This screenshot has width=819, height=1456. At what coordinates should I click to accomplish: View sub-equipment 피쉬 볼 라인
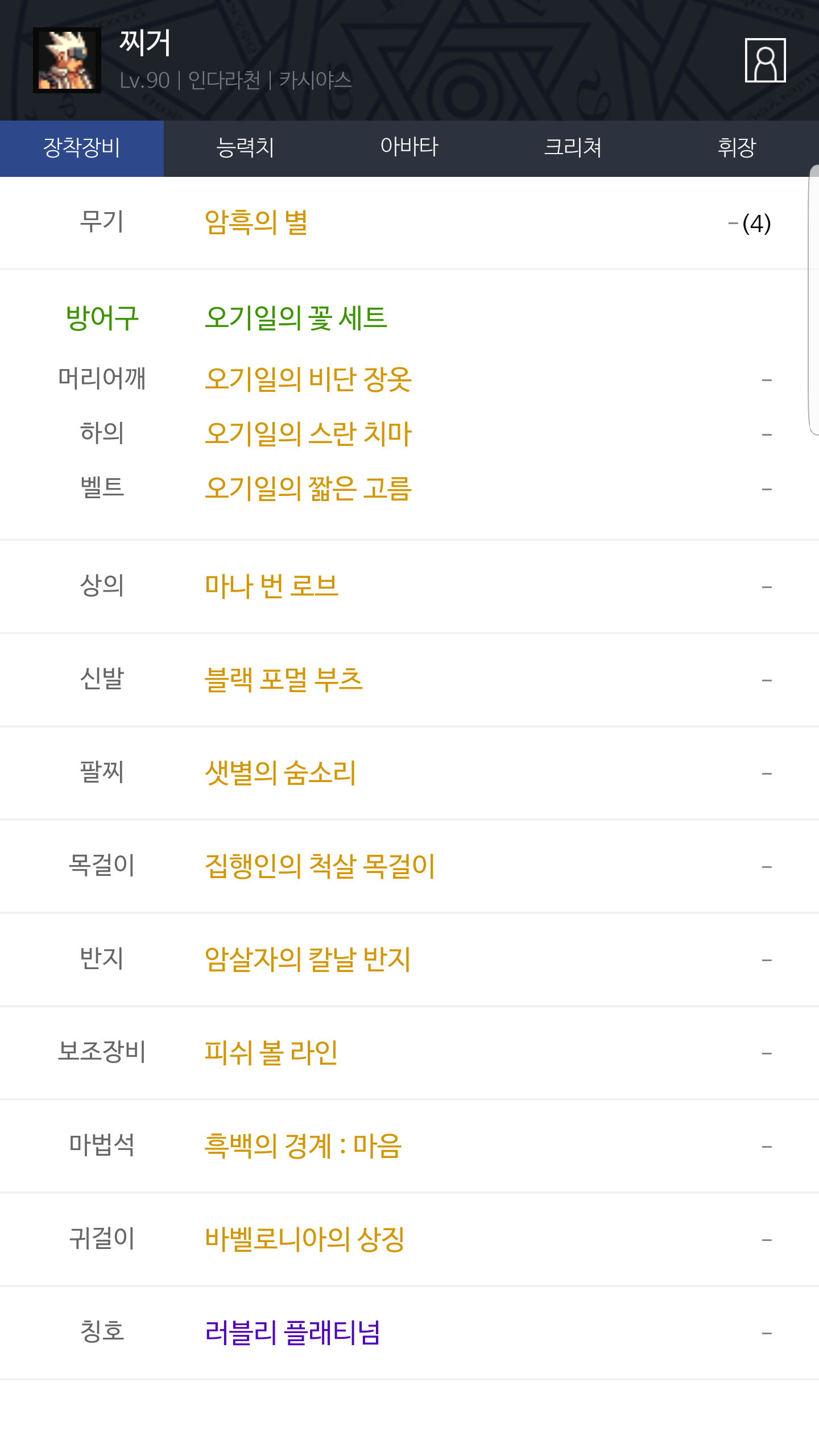click(x=271, y=1052)
